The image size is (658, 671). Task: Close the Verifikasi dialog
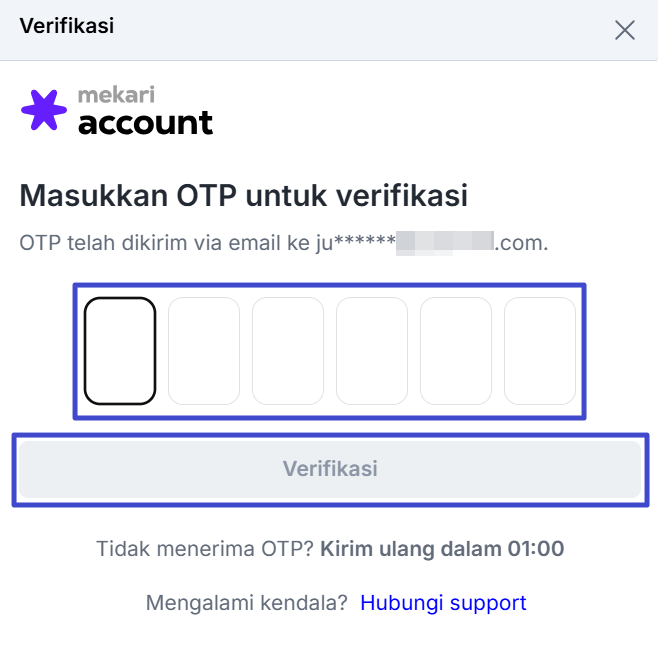click(625, 30)
